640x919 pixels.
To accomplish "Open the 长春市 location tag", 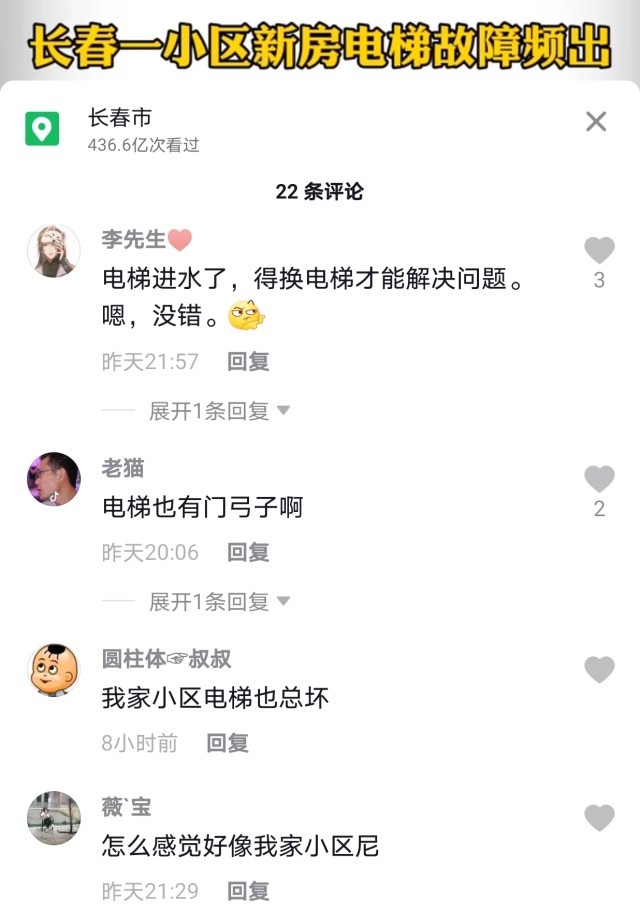I will pyautogui.click(x=119, y=119).
